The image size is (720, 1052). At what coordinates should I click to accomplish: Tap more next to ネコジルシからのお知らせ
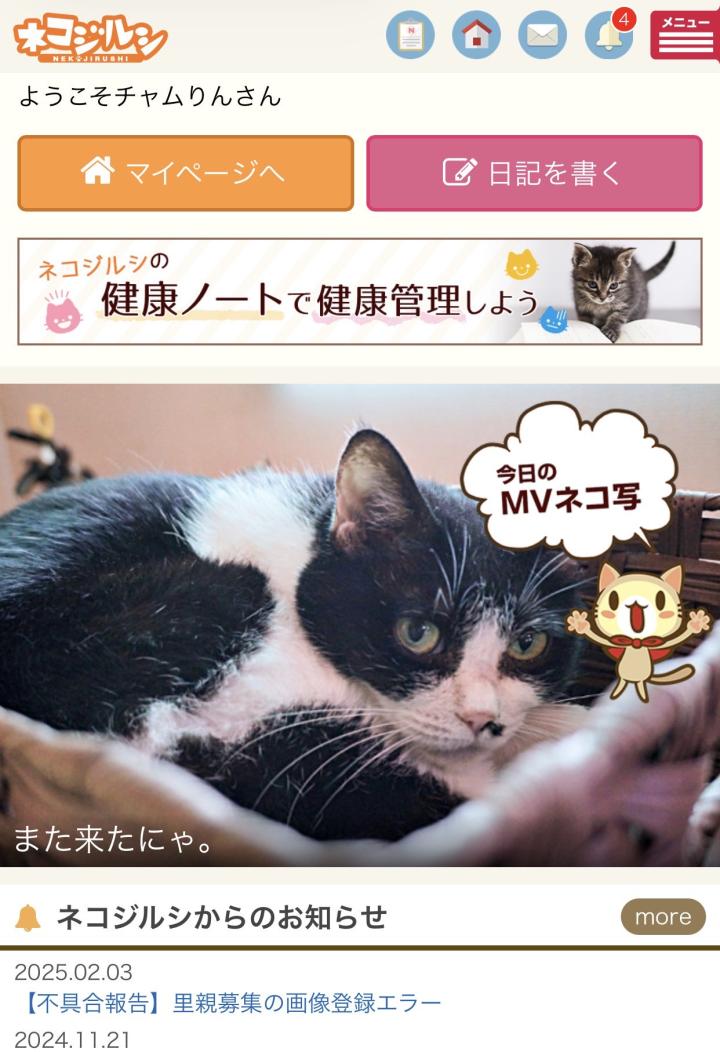pos(662,916)
